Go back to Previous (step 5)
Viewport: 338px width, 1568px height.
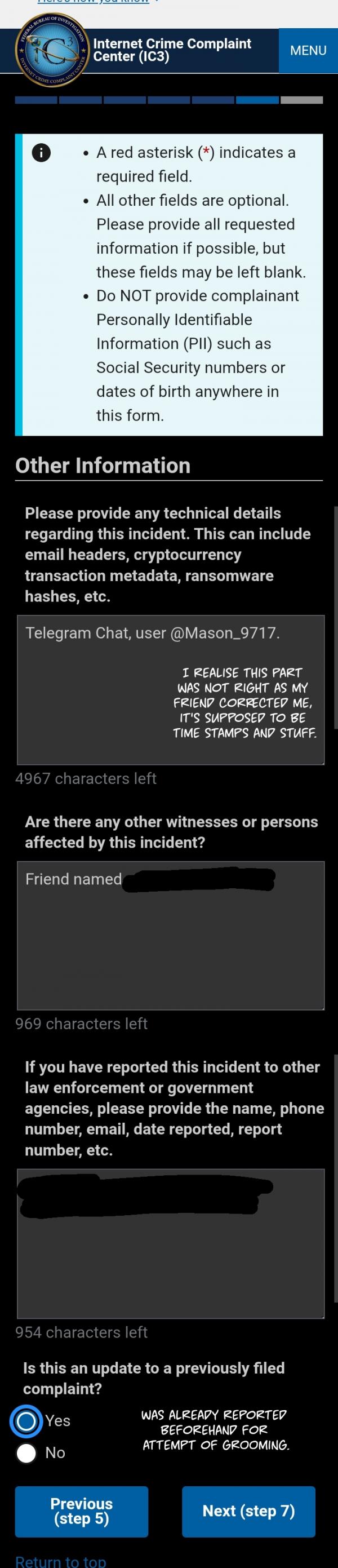tap(82, 1512)
